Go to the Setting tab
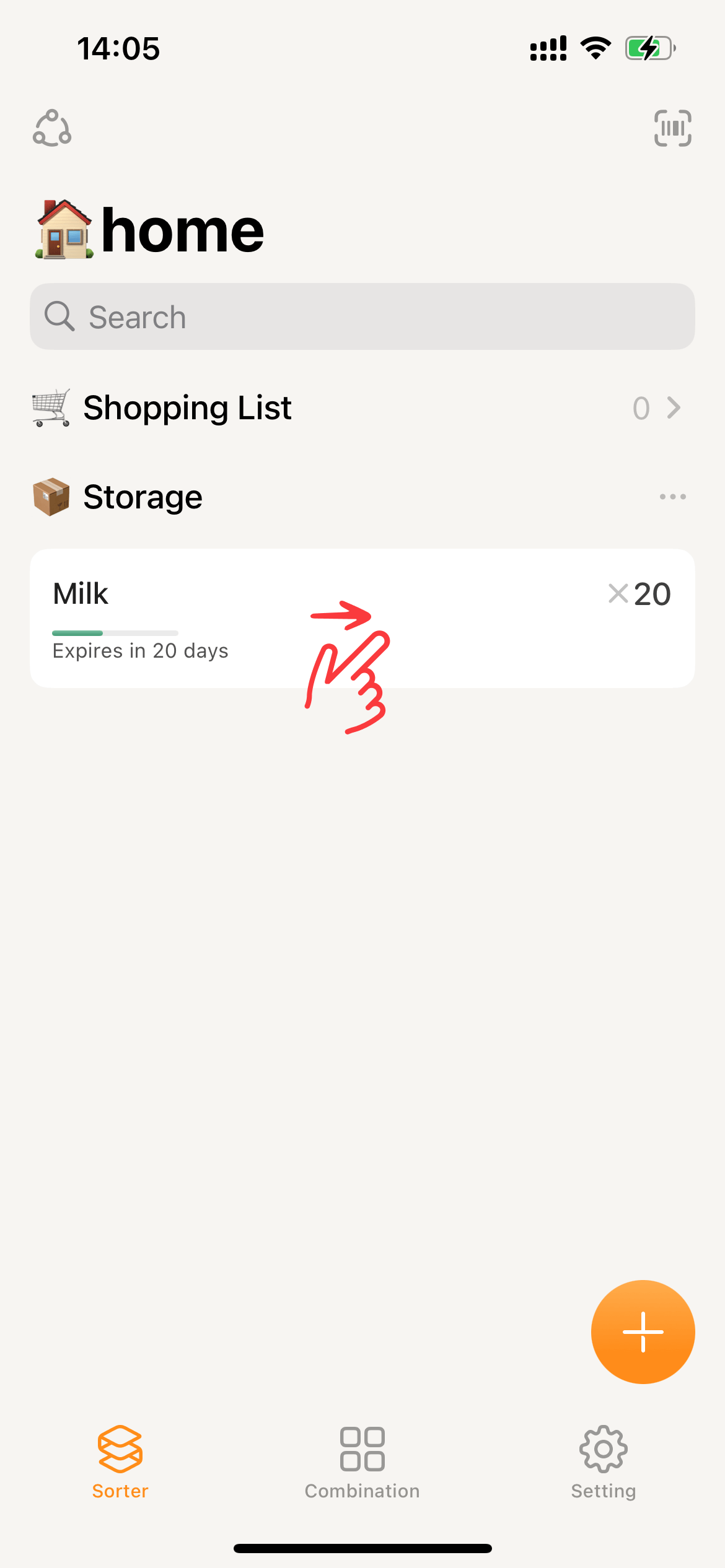 pyautogui.click(x=603, y=1463)
